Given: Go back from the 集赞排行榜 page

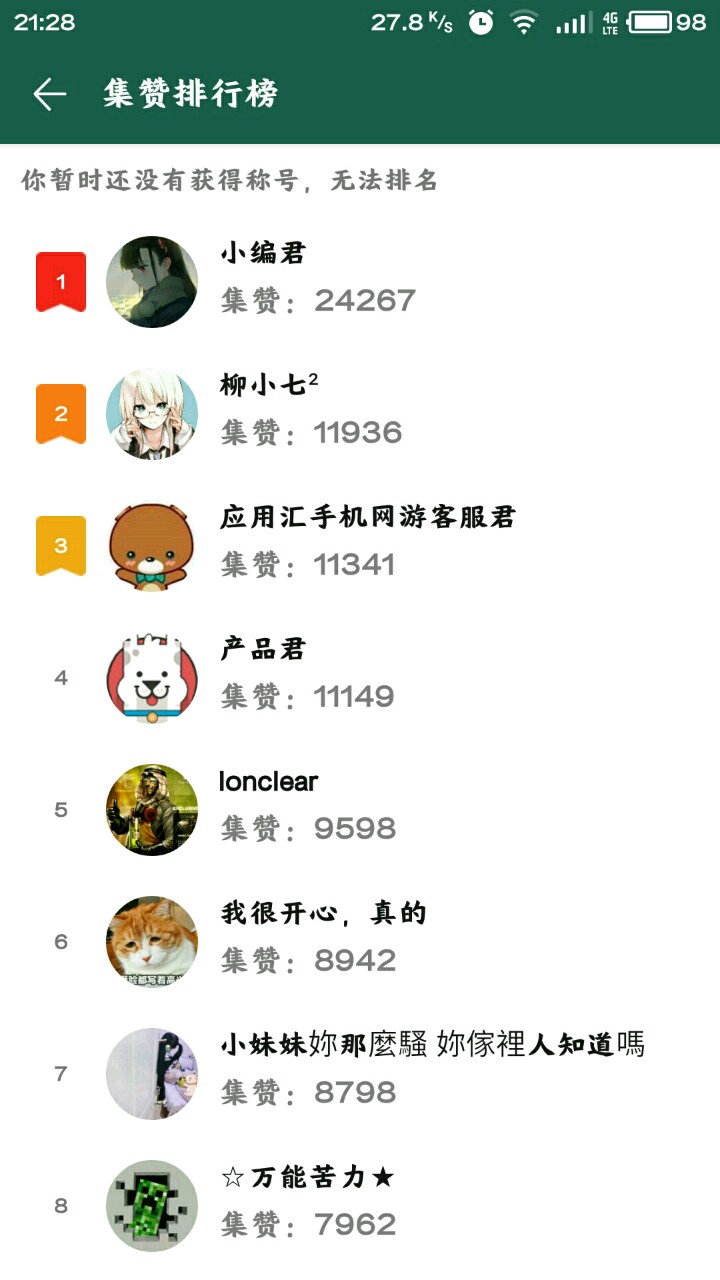Looking at the screenshot, I should tap(49, 94).
